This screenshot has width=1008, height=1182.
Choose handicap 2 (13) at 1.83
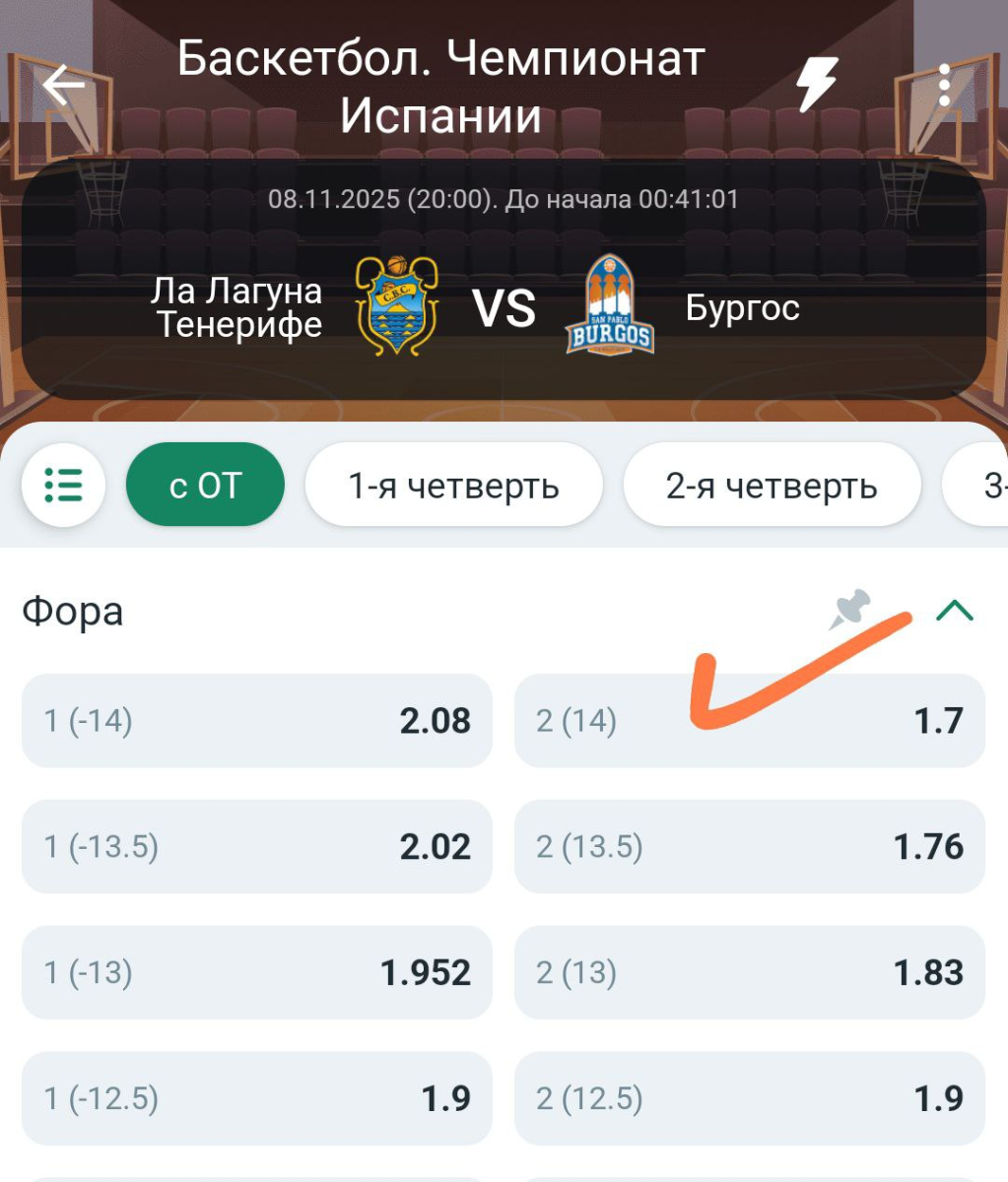[x=749, y=973]
